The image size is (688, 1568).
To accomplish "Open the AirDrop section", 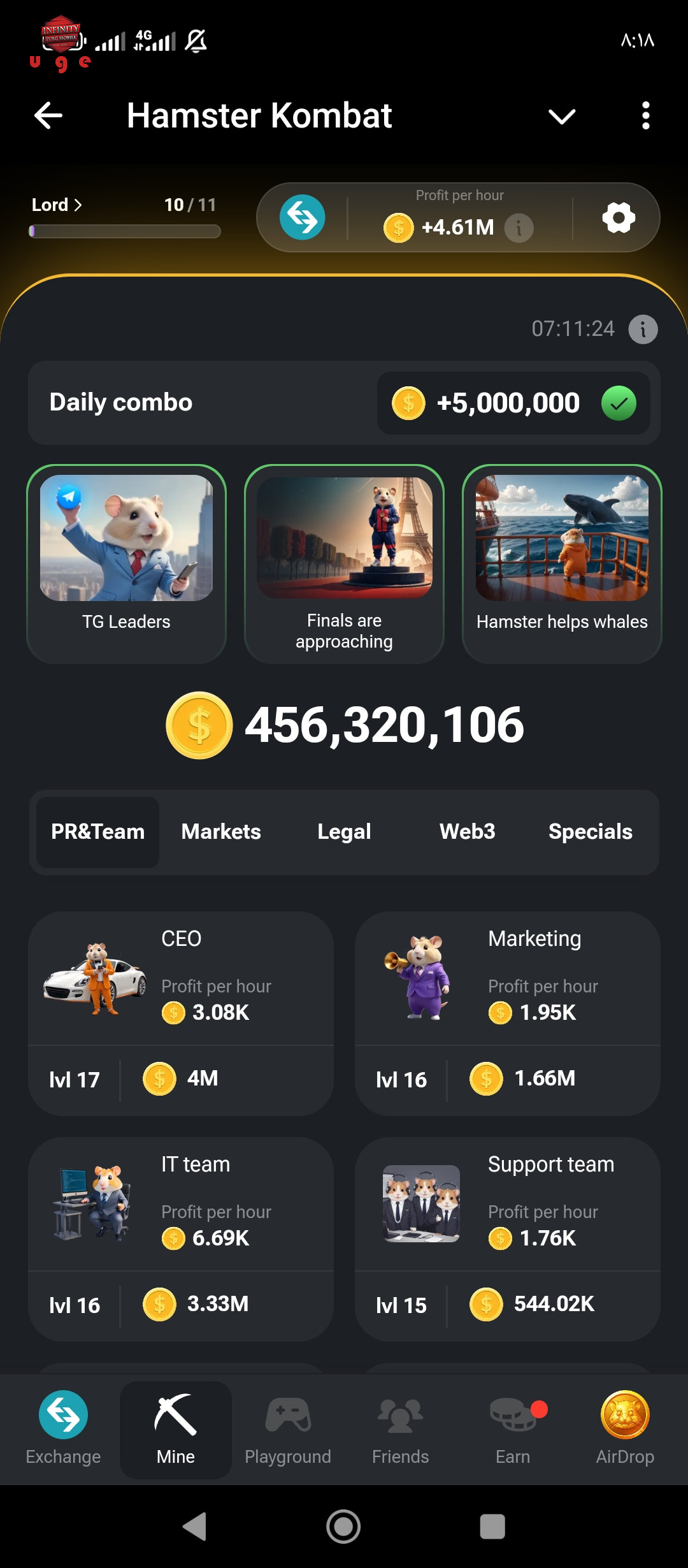I will 625,1430.
